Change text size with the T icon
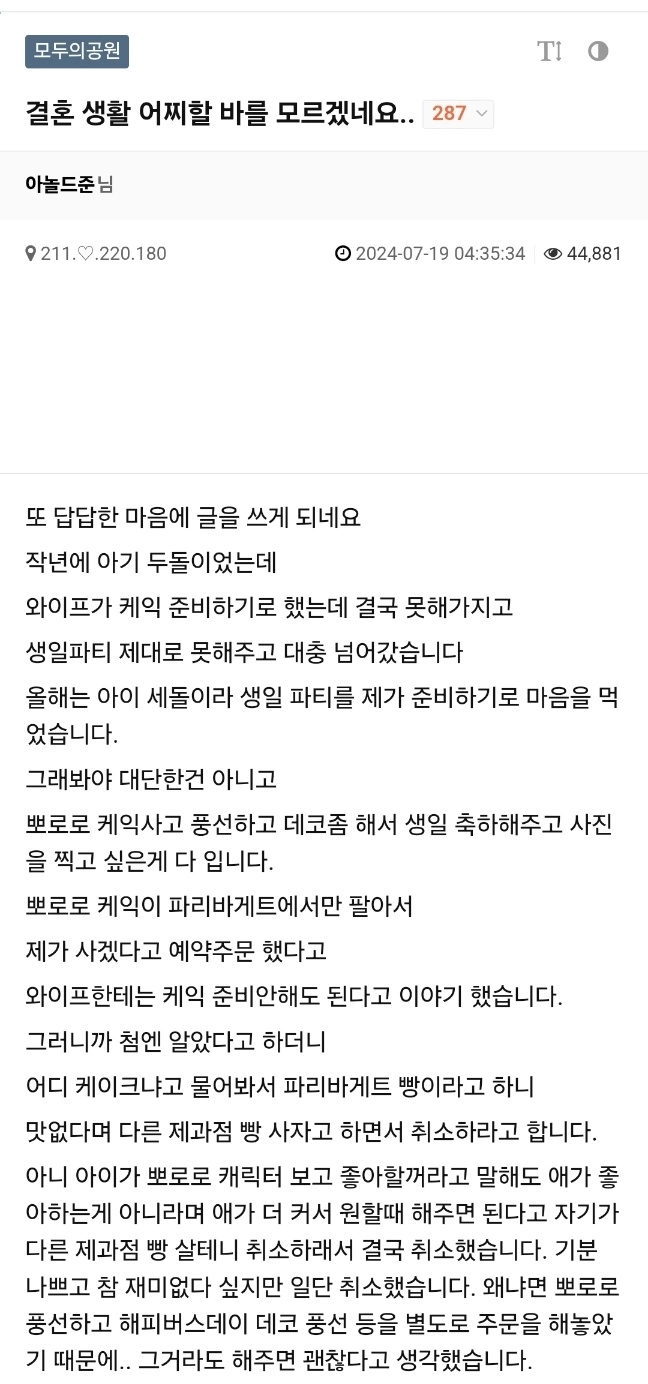Viewport: 648px width, 1384px height. tap(549, 52)
